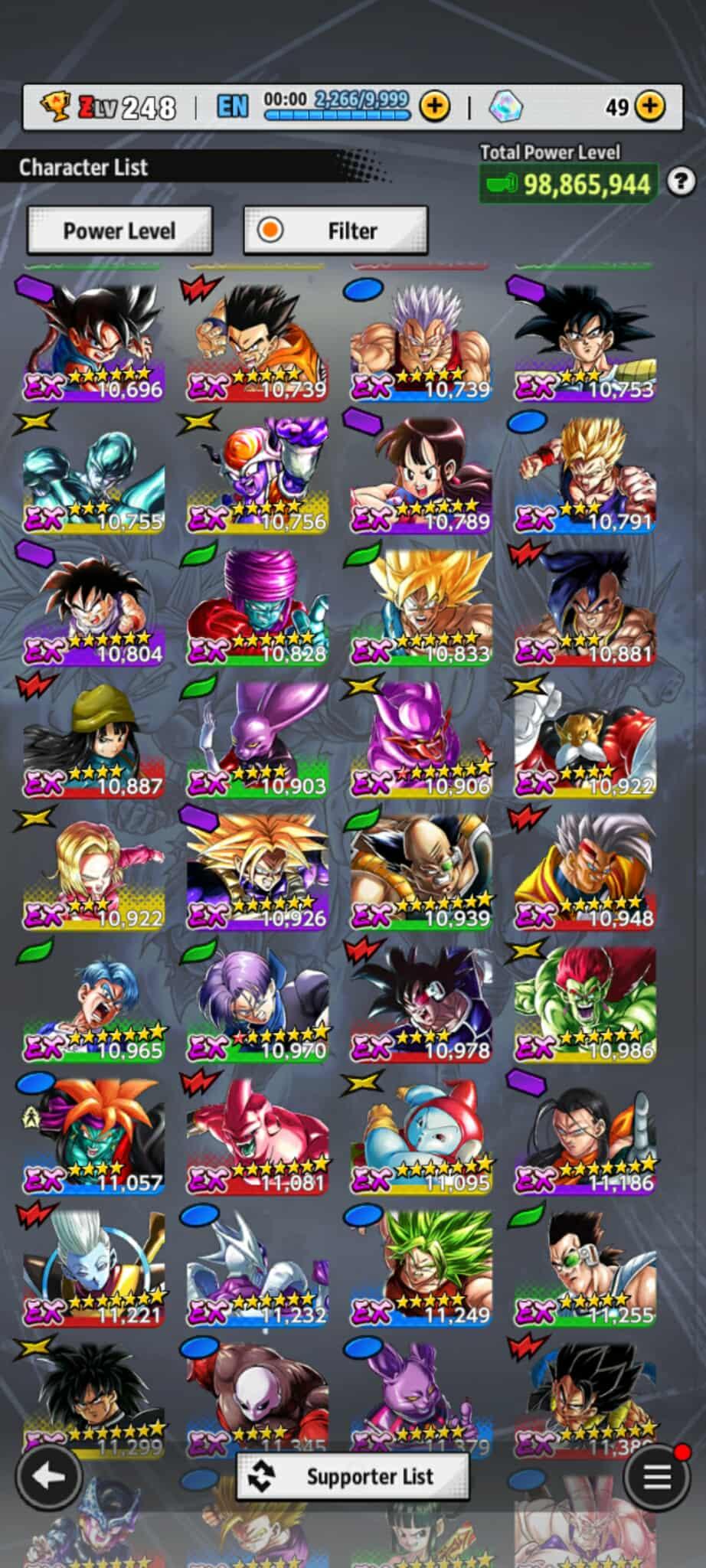This screenshot has width=706, height=1568.
Task: Select the character with power 11,299
Action: point(93,1397)
